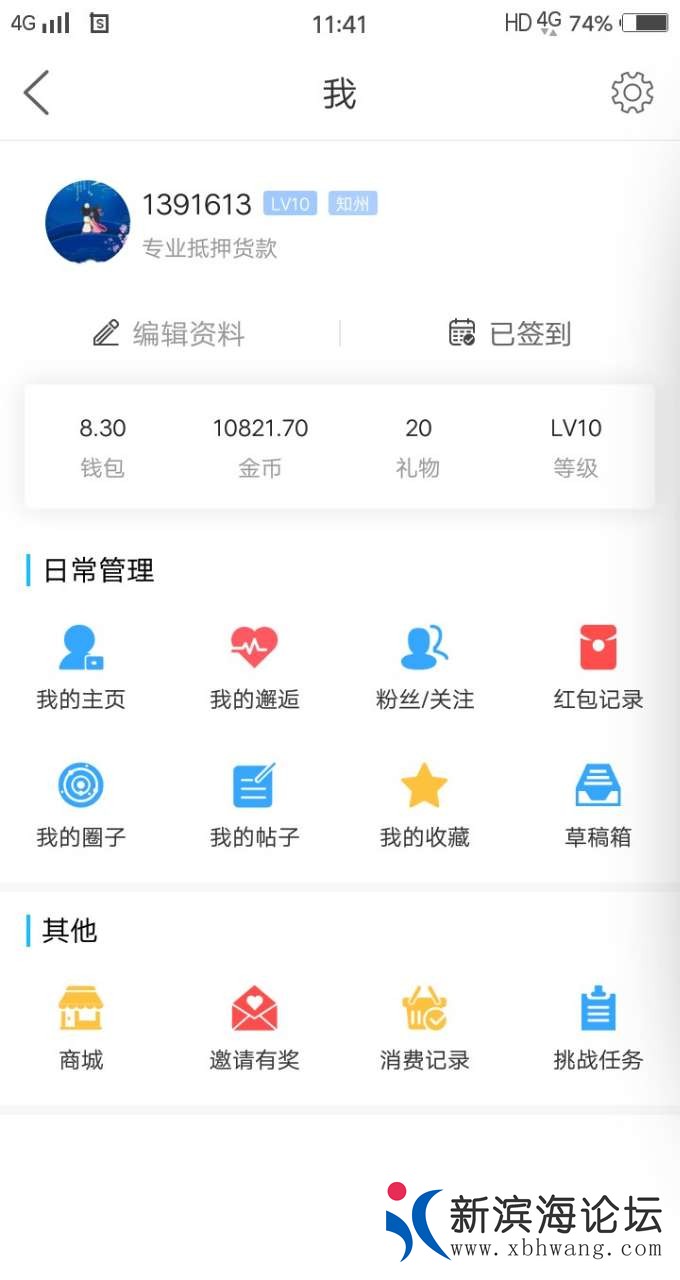This screenshot has width=680, height=1280.
Task: Open the 钱包 wallet balance
Action: pyautogui.click(x=103, y=446)
